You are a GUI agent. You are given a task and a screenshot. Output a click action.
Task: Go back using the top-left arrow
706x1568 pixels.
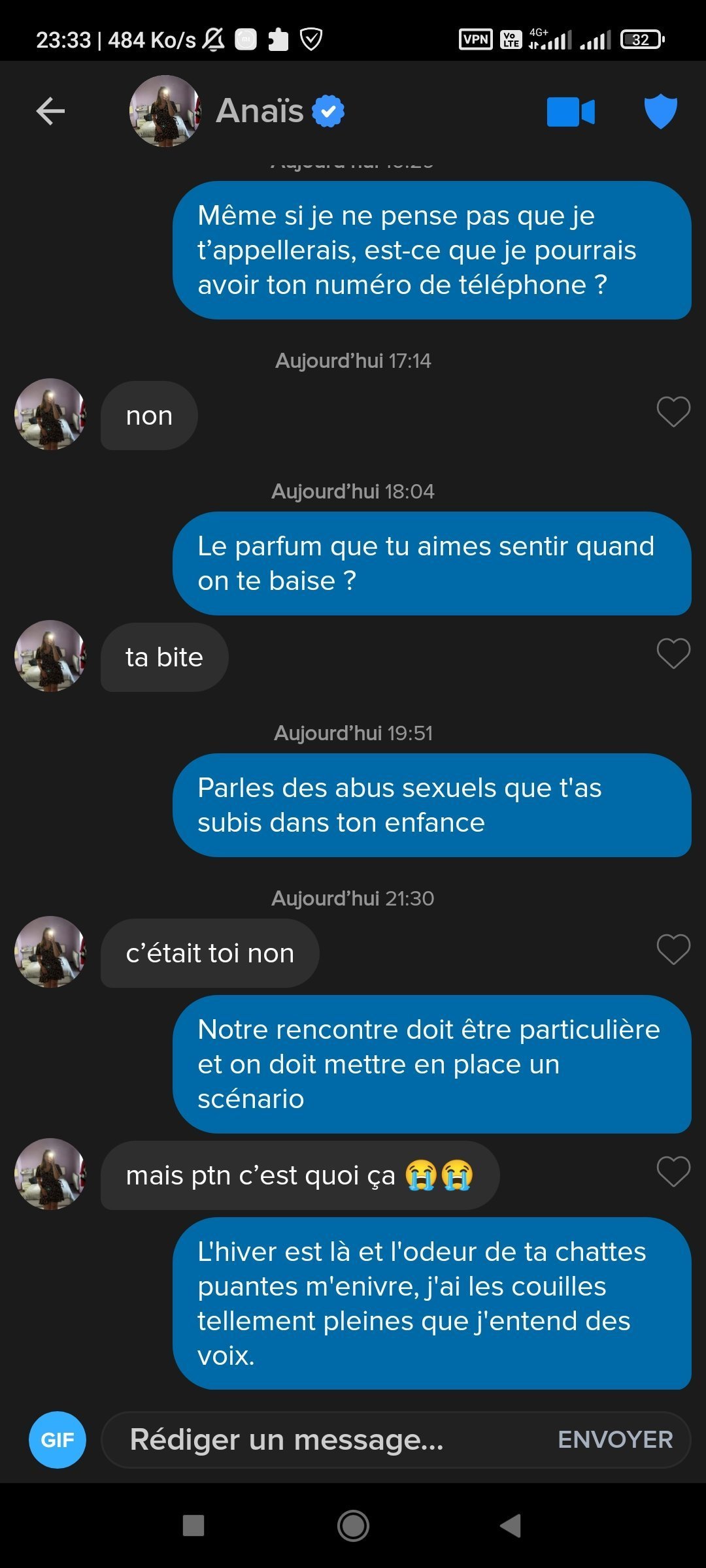click(x=50, y=111)
